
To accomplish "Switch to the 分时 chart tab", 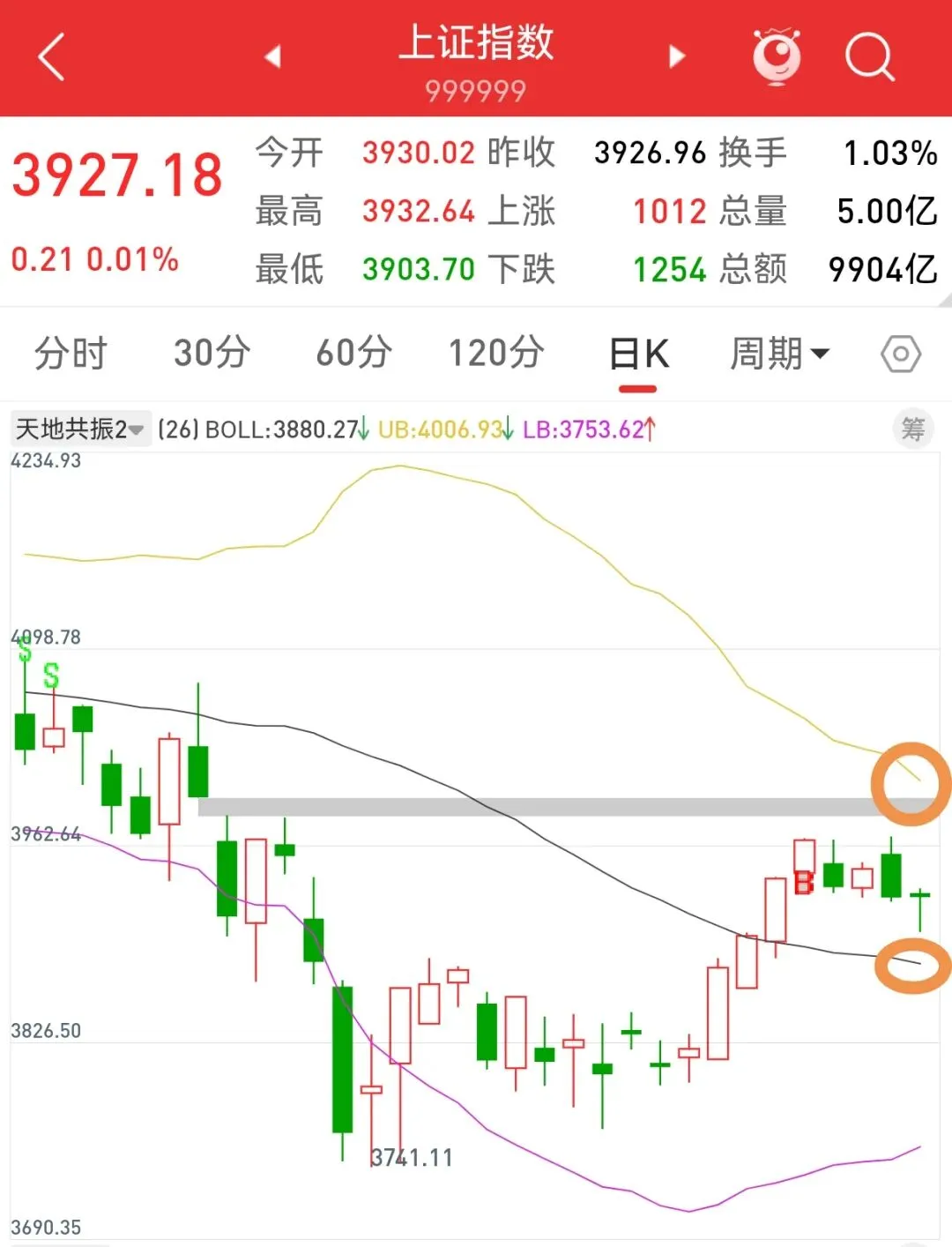I will point(71,354).
